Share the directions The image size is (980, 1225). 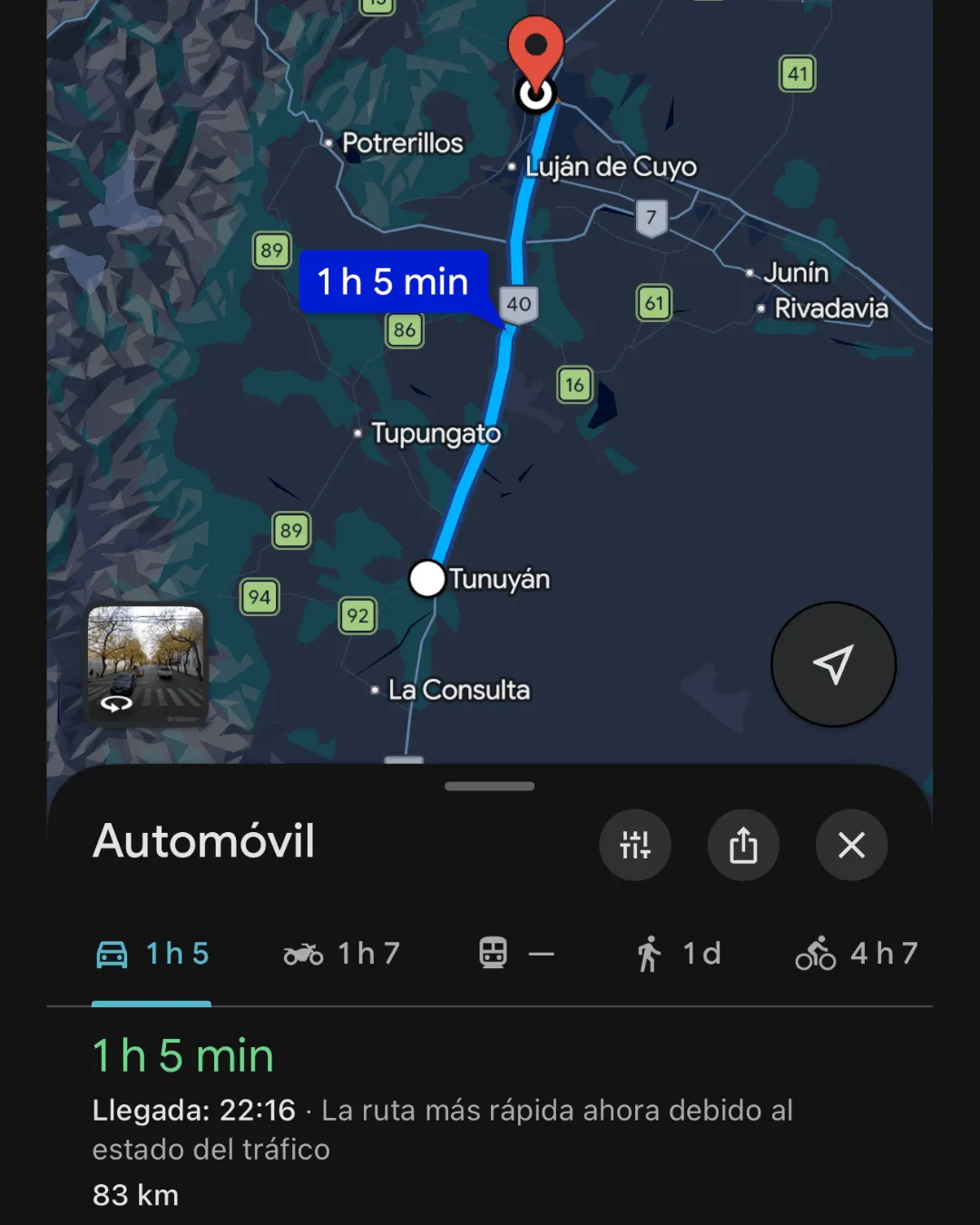coord(743,845)
